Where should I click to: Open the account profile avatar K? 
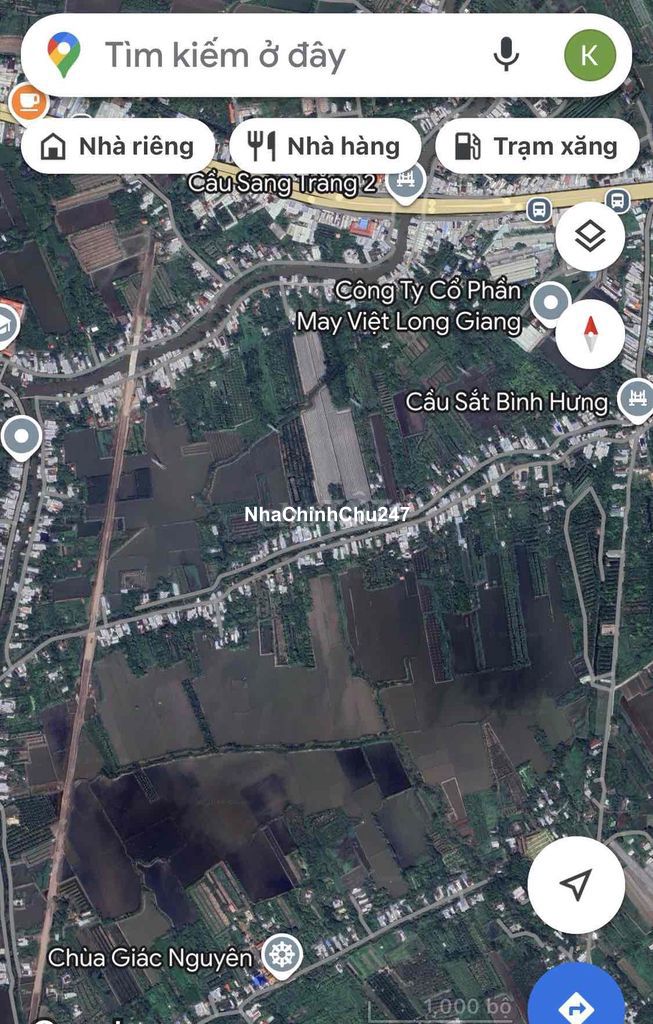[x=589, y=55]
